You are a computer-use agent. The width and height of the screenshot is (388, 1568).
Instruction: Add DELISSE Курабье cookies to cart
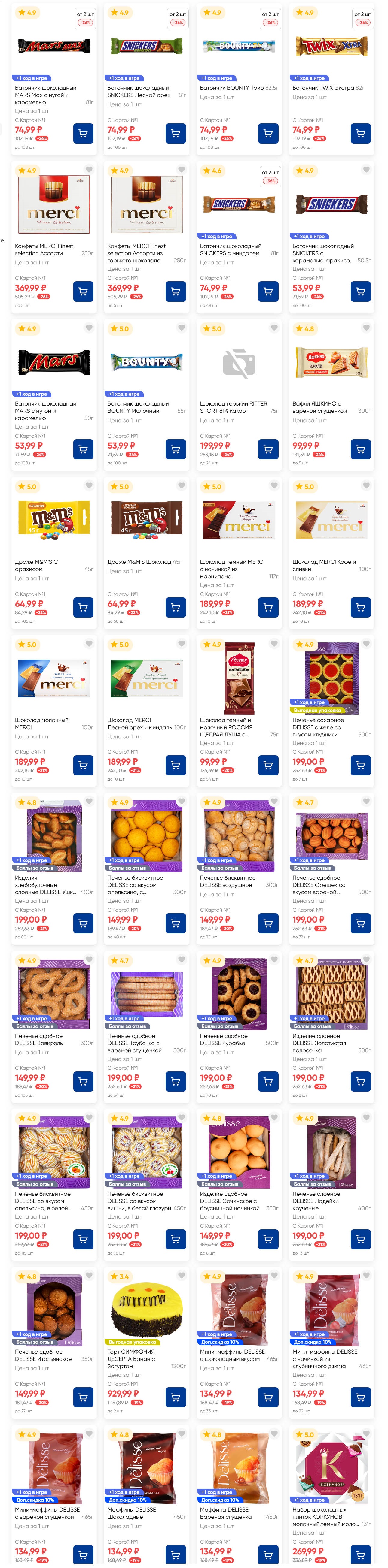[x=268, y=1082]
